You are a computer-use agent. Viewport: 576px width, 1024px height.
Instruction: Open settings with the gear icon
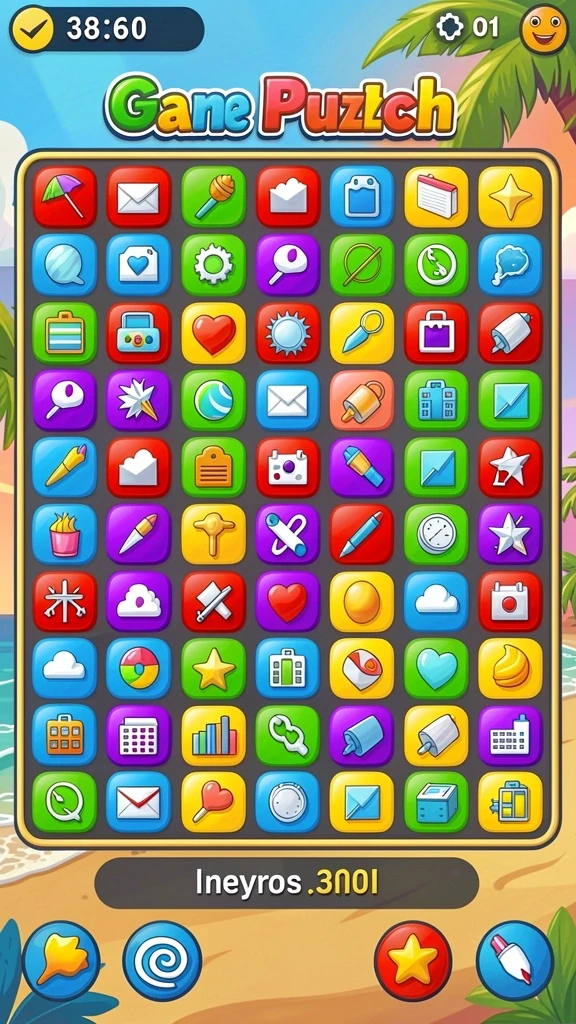449,27
